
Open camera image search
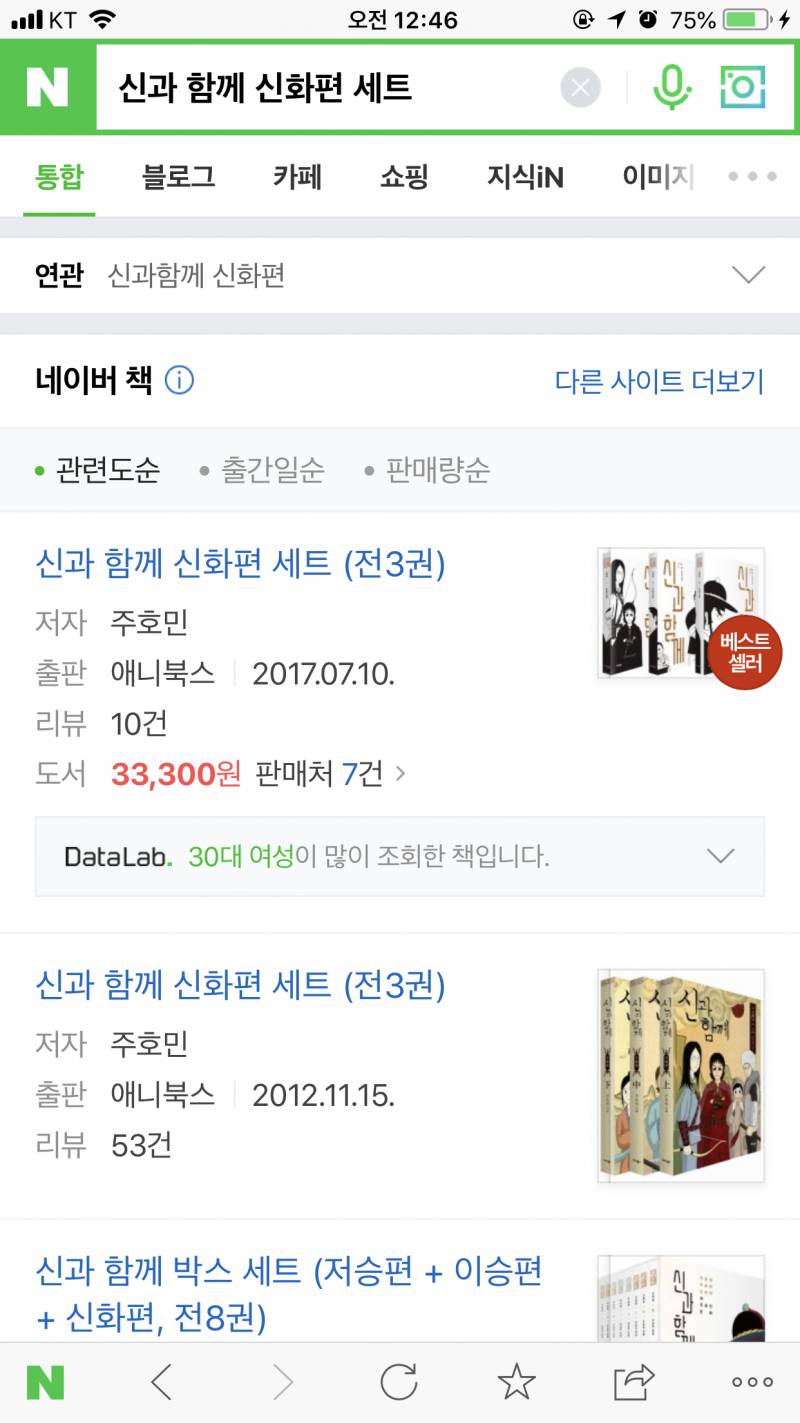click(740, 88)
